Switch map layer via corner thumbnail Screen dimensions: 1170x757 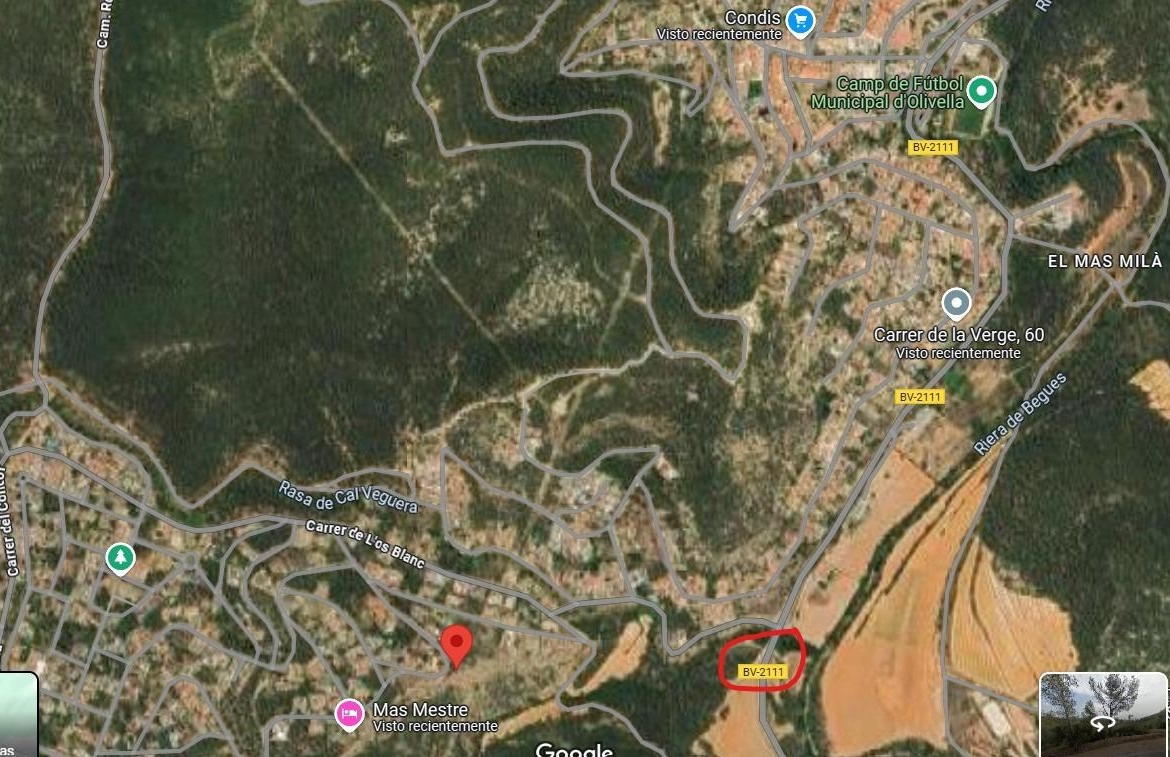click(x=17, y=715)
